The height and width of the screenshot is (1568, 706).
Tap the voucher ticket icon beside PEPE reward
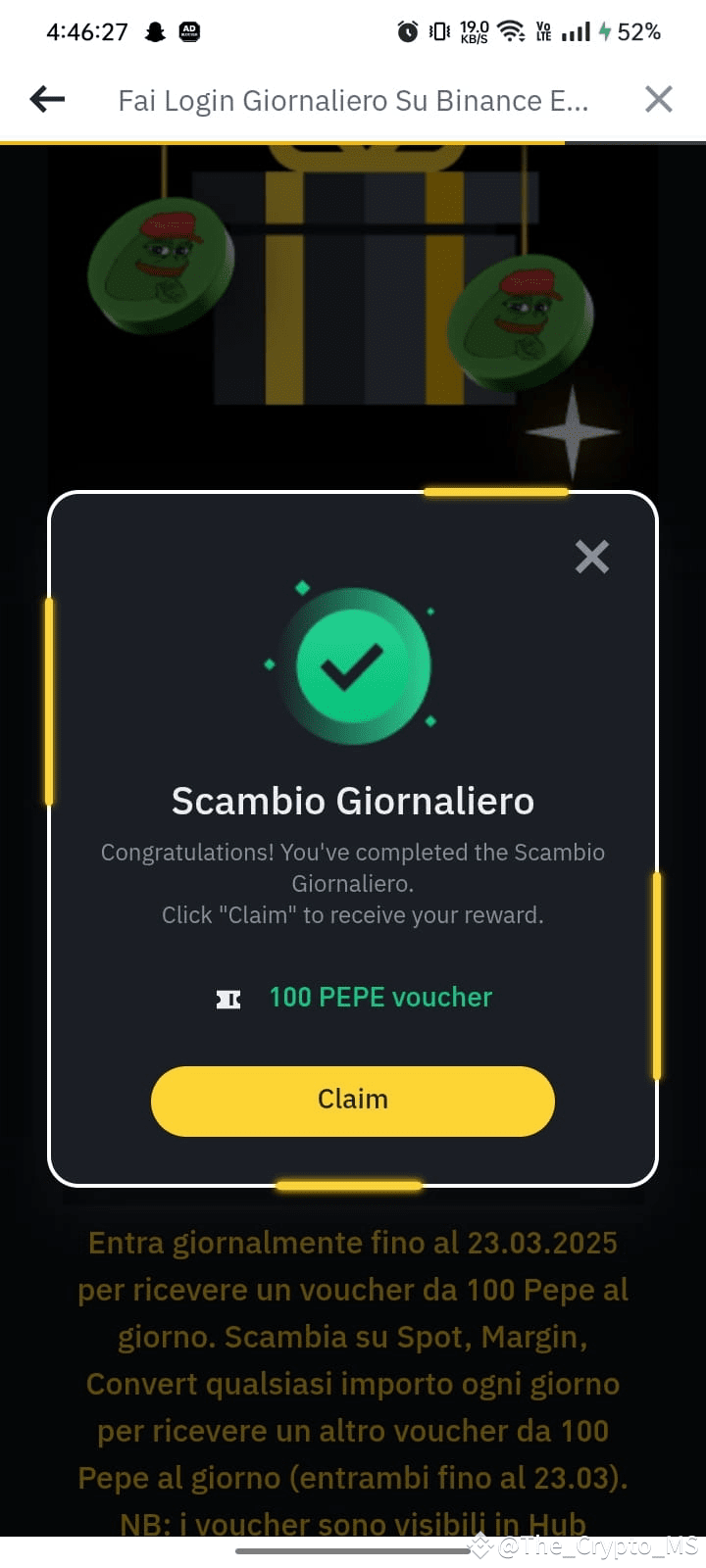tap(228, 999)
